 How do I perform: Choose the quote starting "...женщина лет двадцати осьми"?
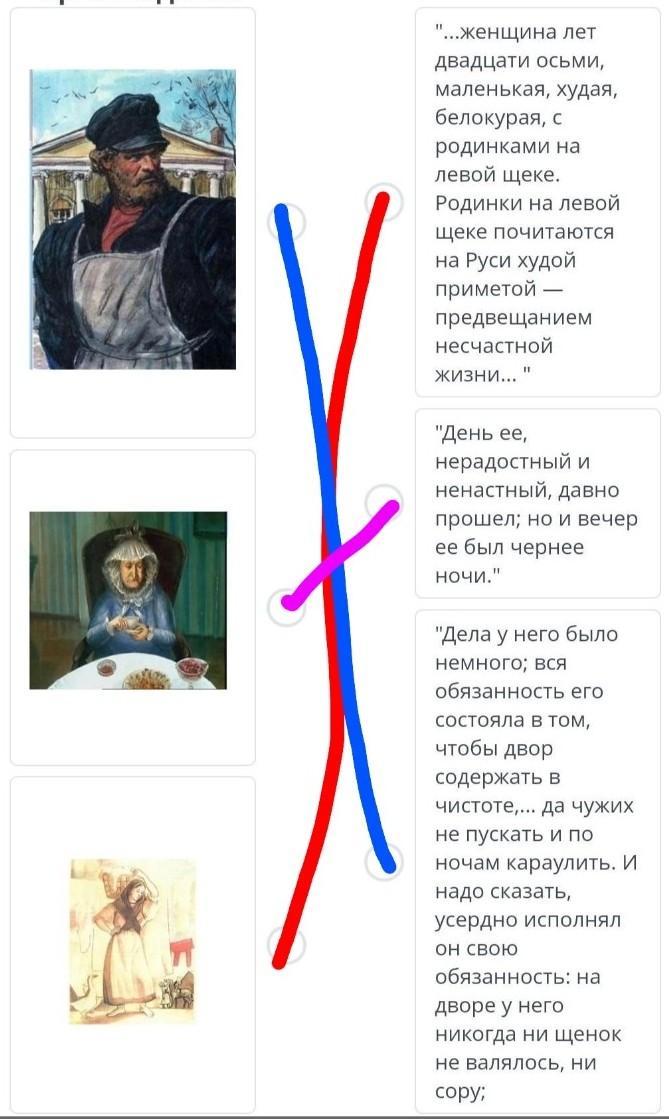coord(538,203)
